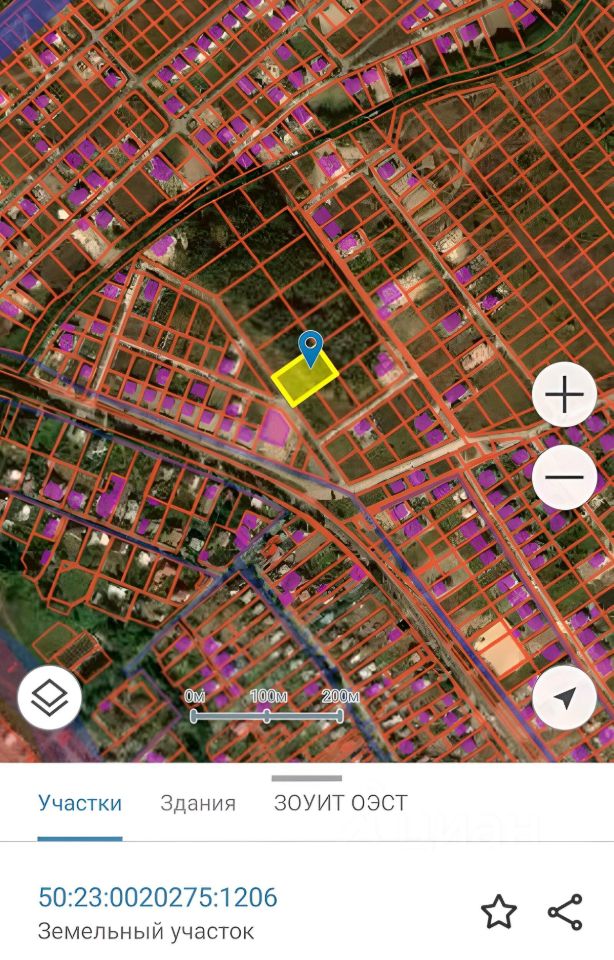
Task: Tap the blue location pin marker
Action: (x=312, y=349)
